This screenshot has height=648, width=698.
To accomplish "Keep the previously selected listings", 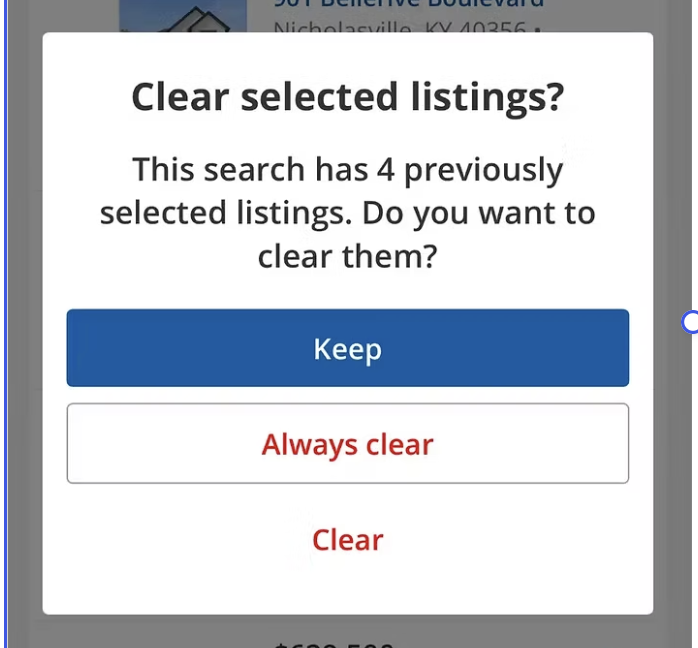I will 348,348.
